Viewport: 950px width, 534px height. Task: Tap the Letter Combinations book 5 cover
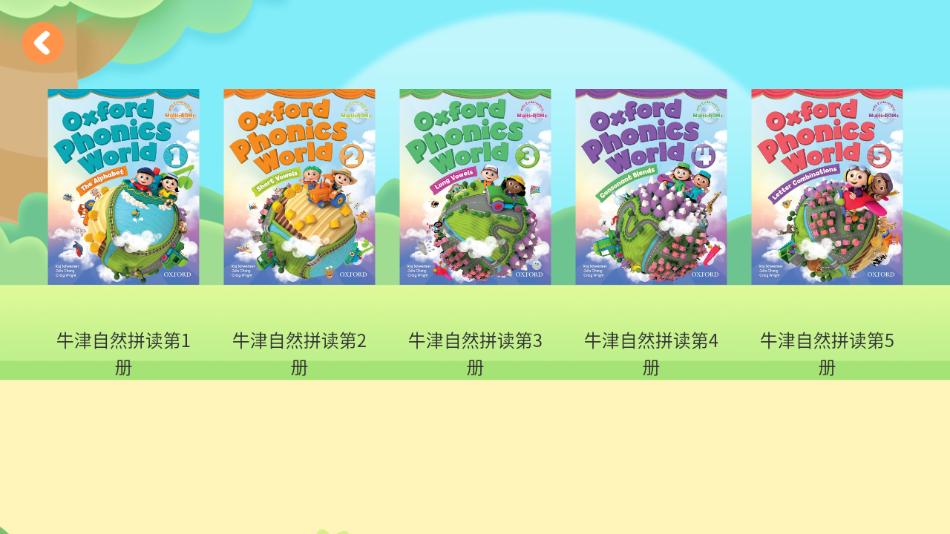[827, 187]
